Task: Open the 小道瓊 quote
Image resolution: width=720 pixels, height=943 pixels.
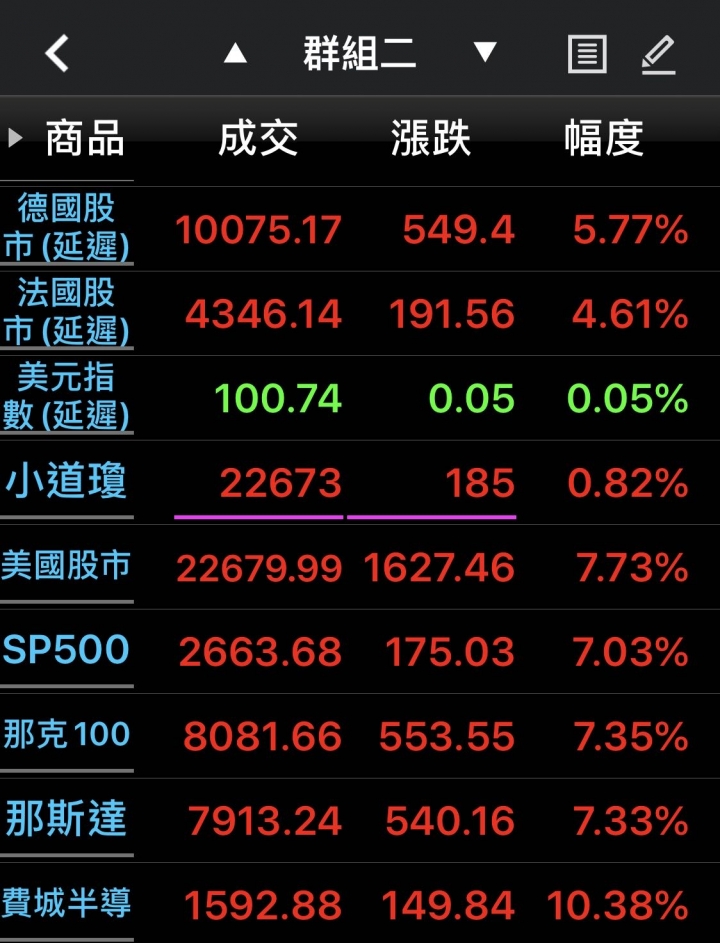Action: tap(66, 482)
